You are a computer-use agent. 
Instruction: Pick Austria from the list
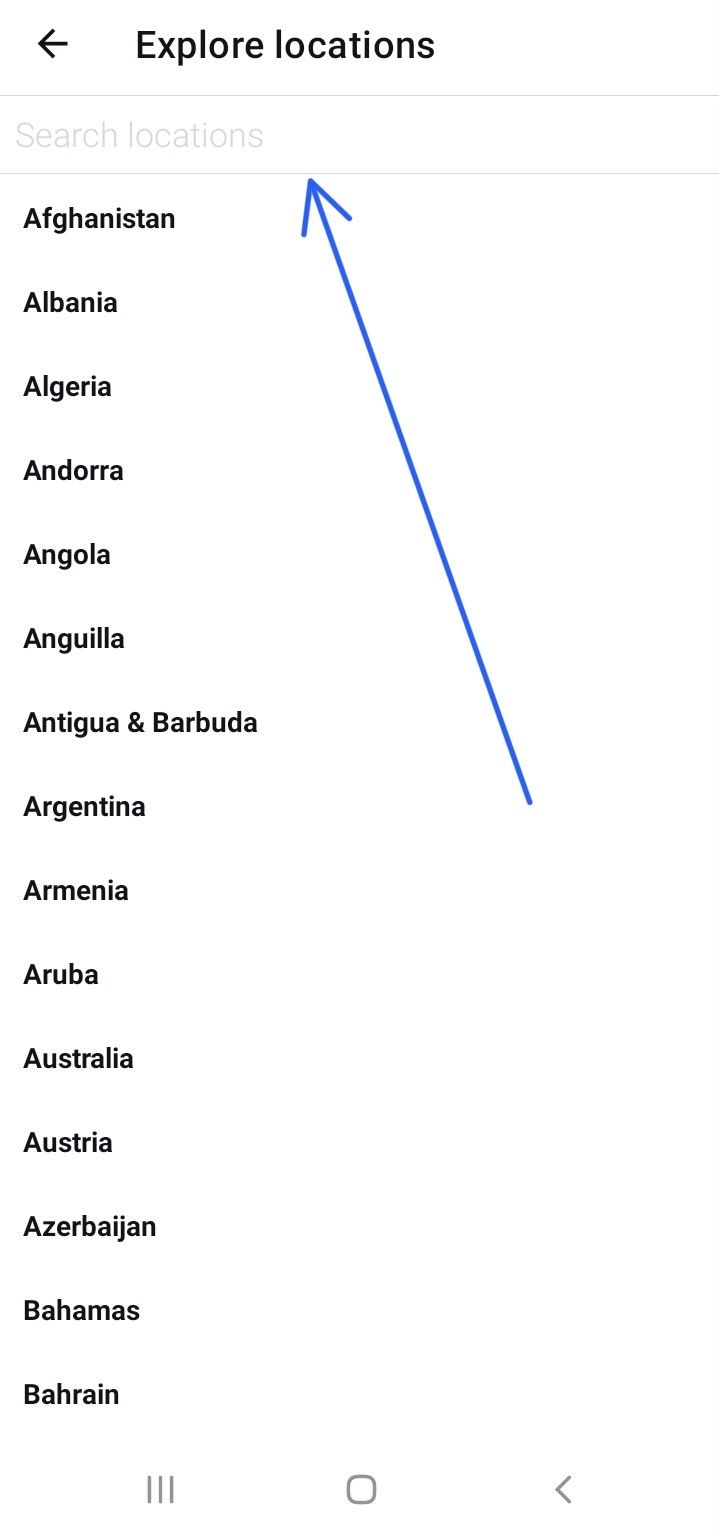click(68, 1143)
